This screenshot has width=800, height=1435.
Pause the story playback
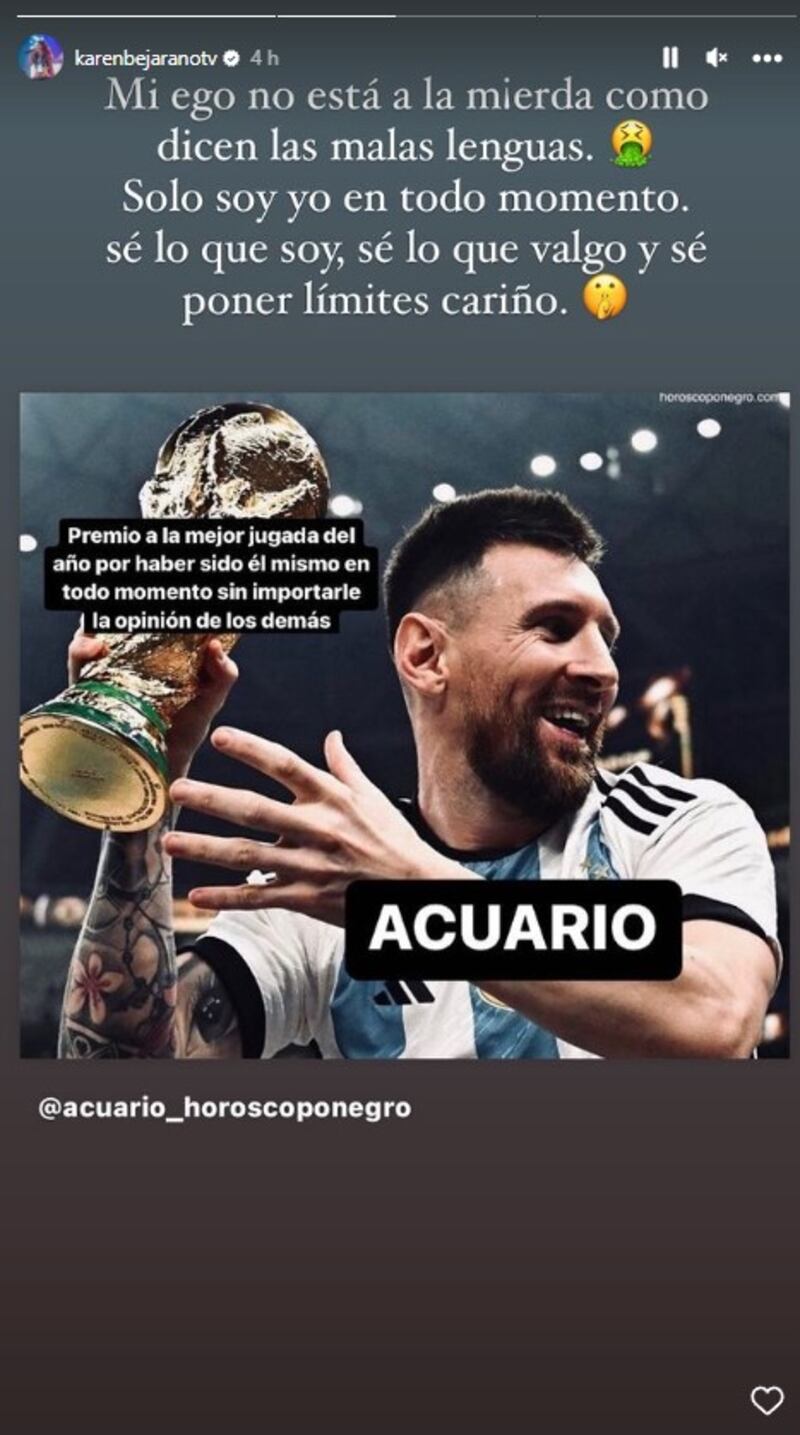[x=670, y=58]
